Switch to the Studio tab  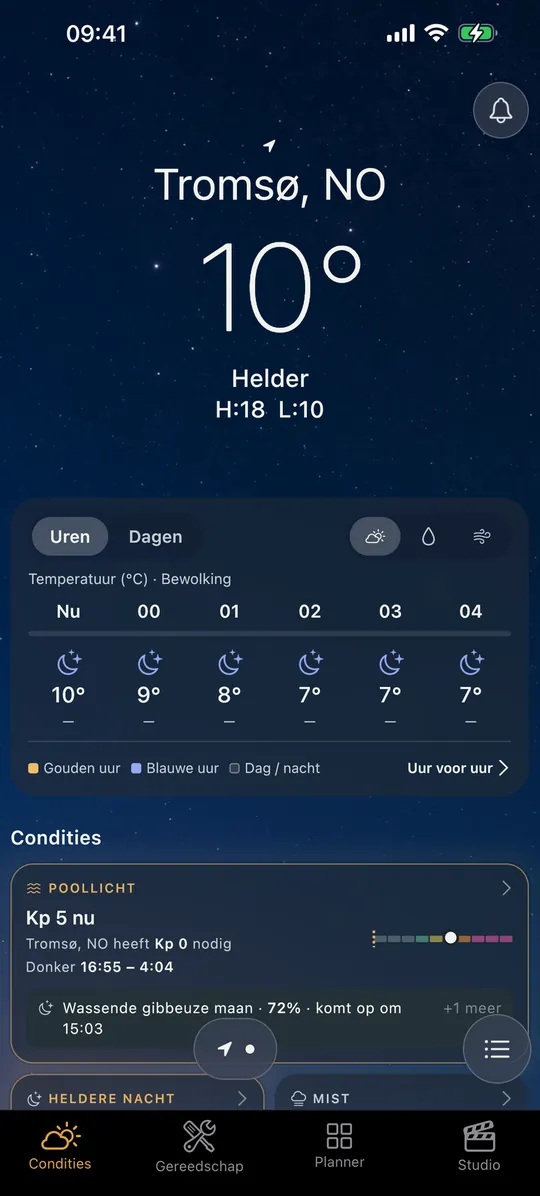[x=479, y=1146]
